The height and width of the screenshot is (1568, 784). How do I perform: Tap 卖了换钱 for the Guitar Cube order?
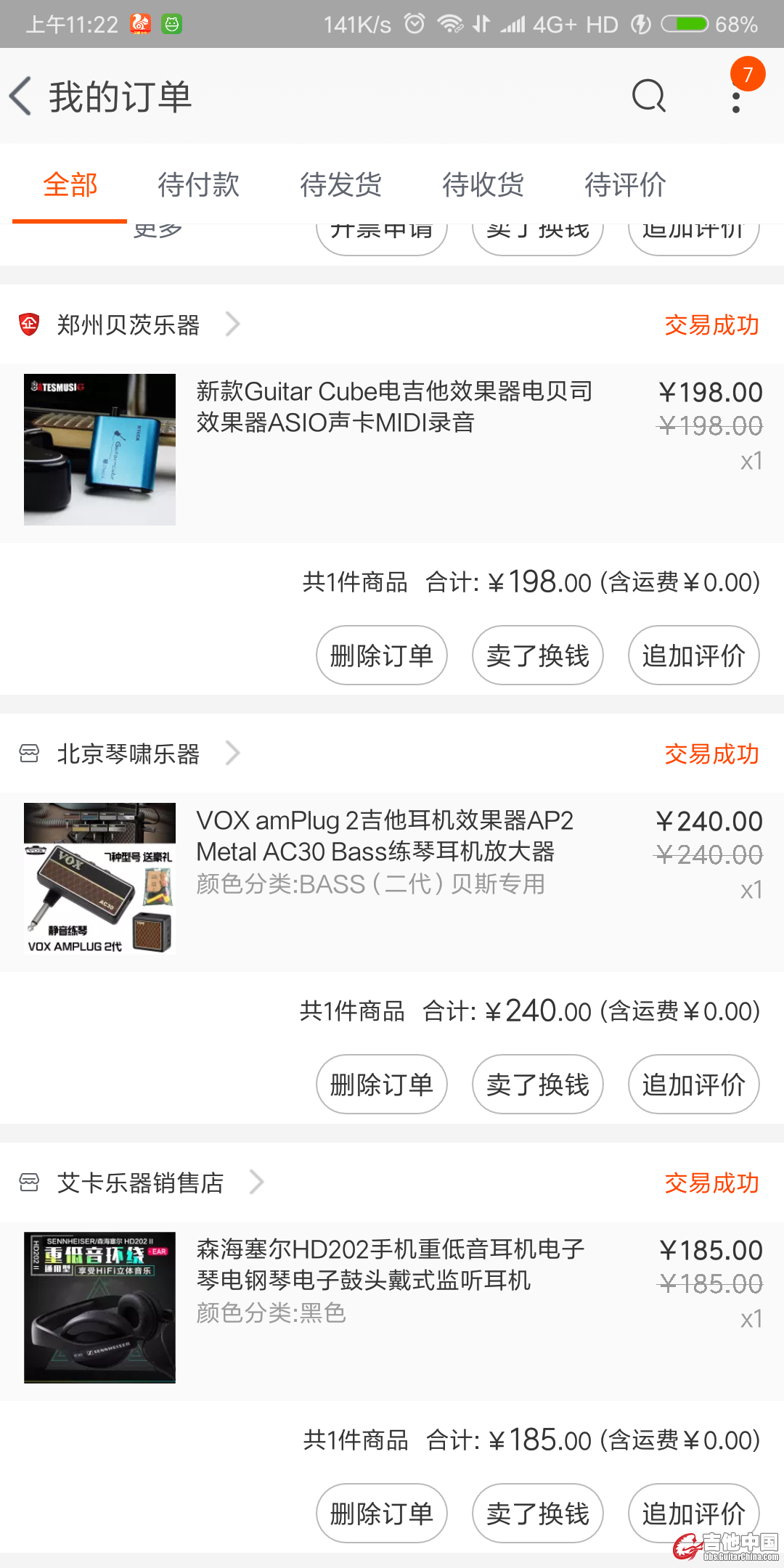pyautogui.click(x=537, y=656)
